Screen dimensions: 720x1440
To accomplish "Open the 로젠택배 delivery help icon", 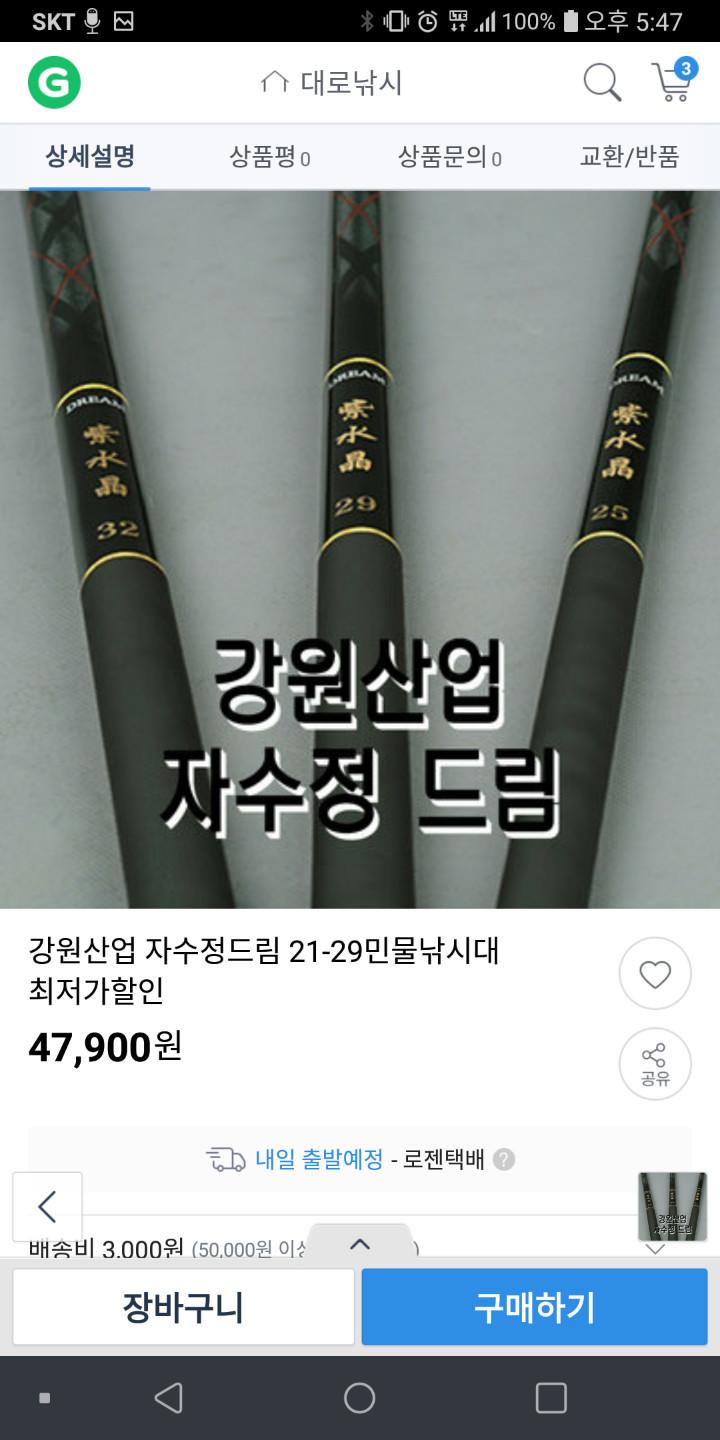I will point(505,1160).
